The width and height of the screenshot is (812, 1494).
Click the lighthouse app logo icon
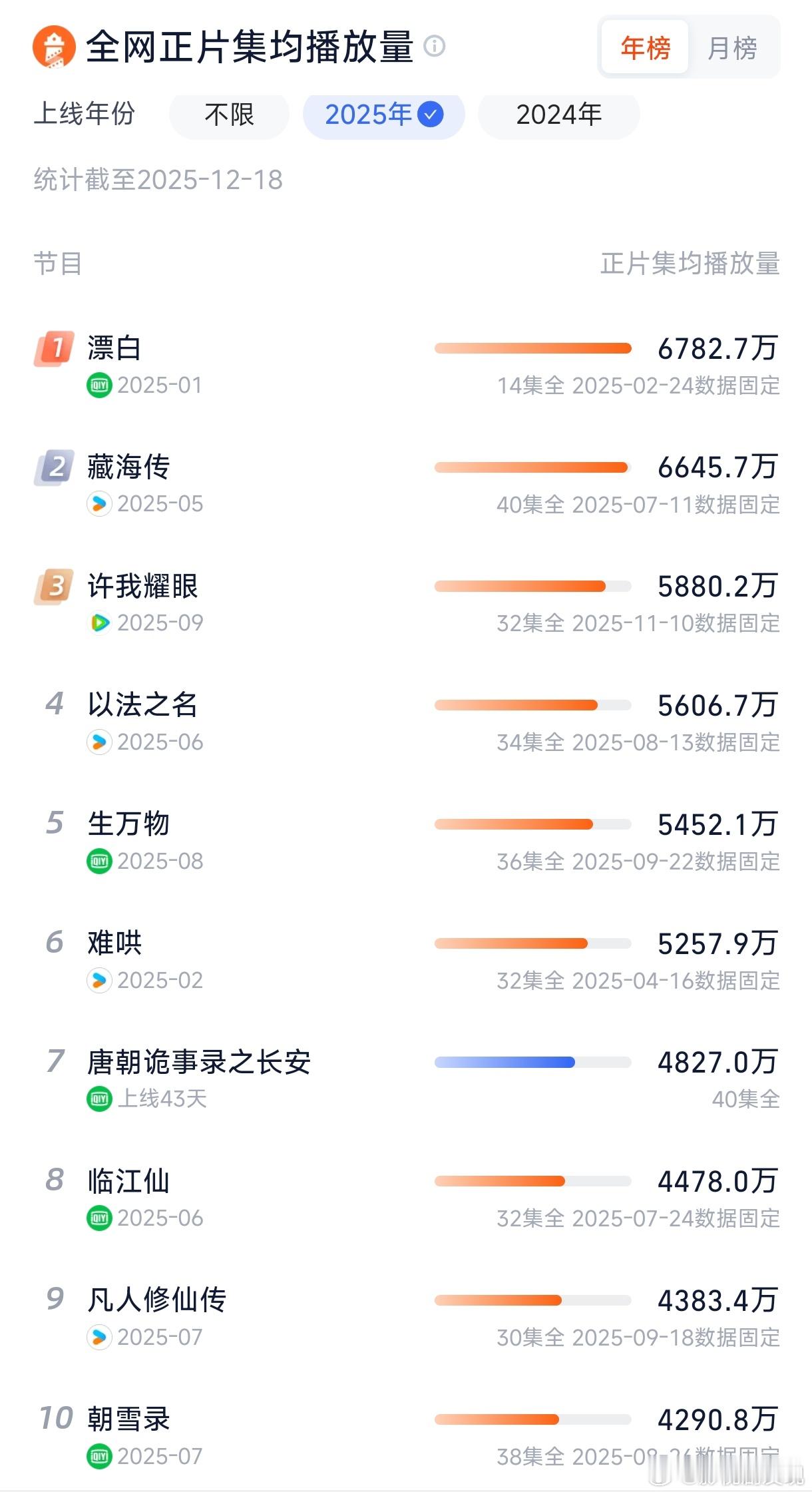click(54, 47)
